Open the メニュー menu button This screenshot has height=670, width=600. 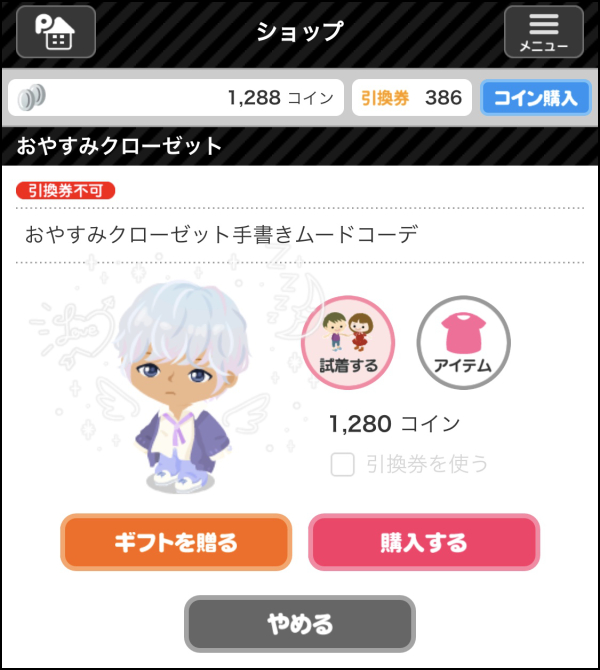(543, 32)
